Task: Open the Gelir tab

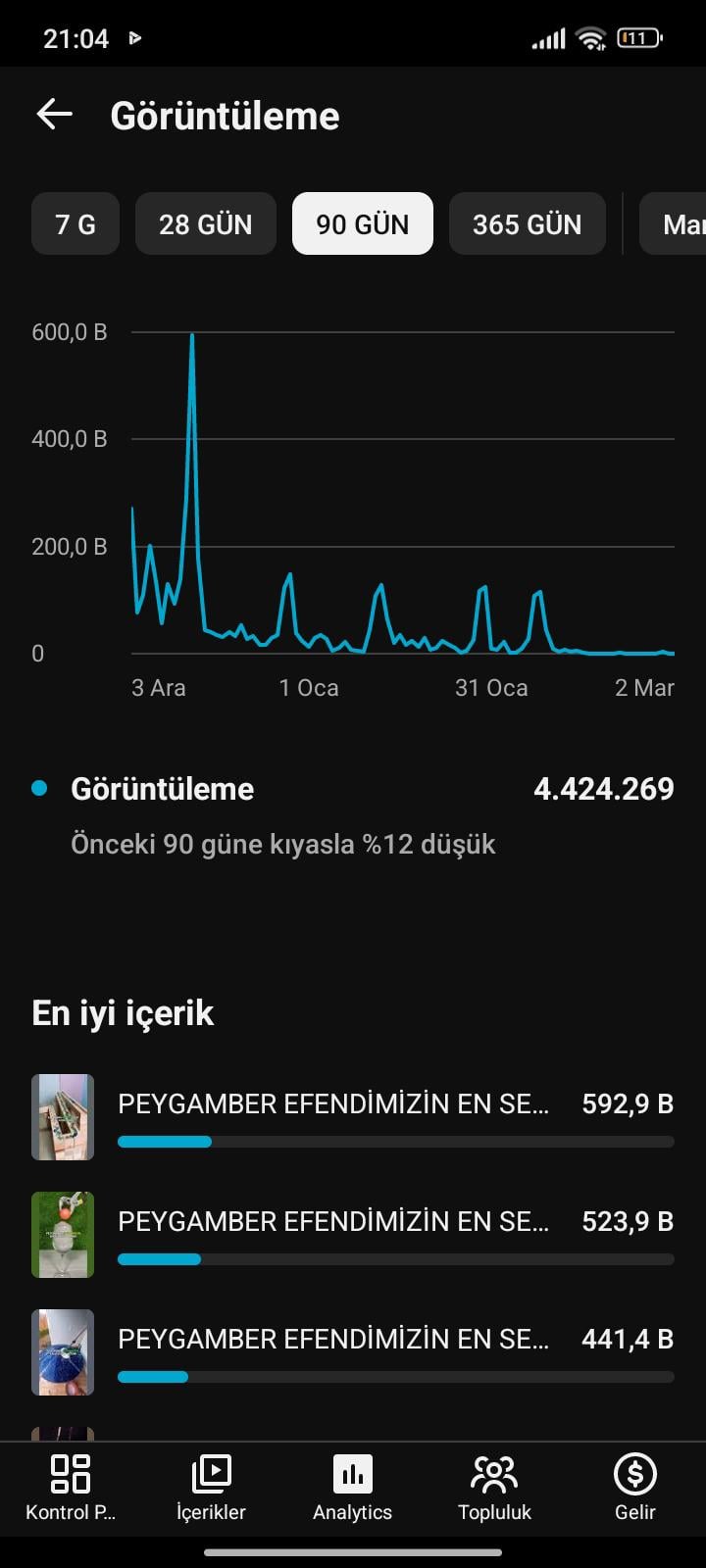Action: (x=635, y=1488)
